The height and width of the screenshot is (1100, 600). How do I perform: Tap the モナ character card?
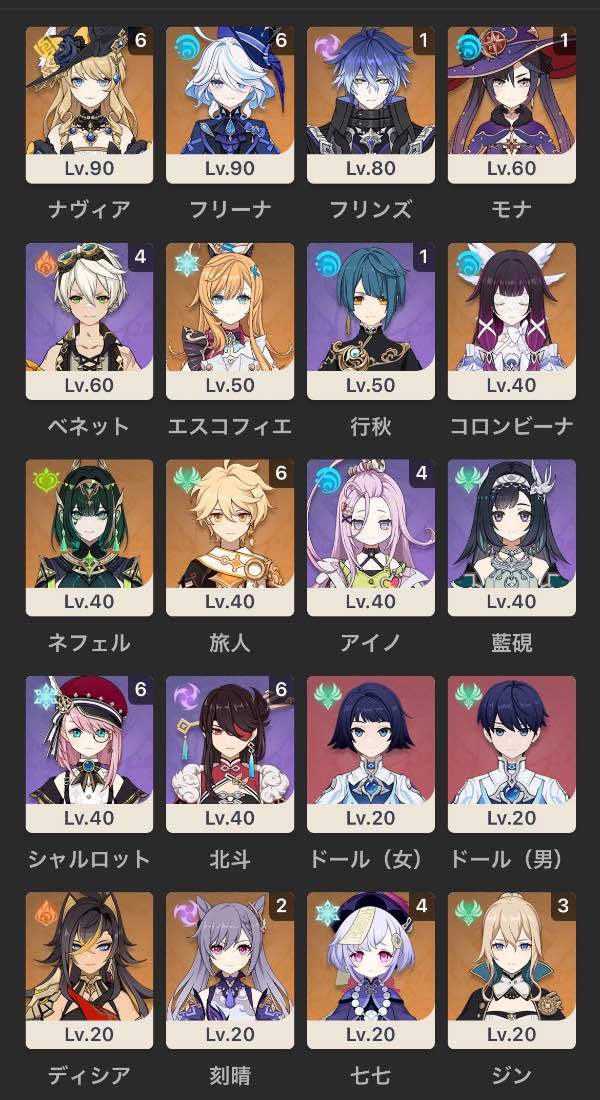pos(512,105)
